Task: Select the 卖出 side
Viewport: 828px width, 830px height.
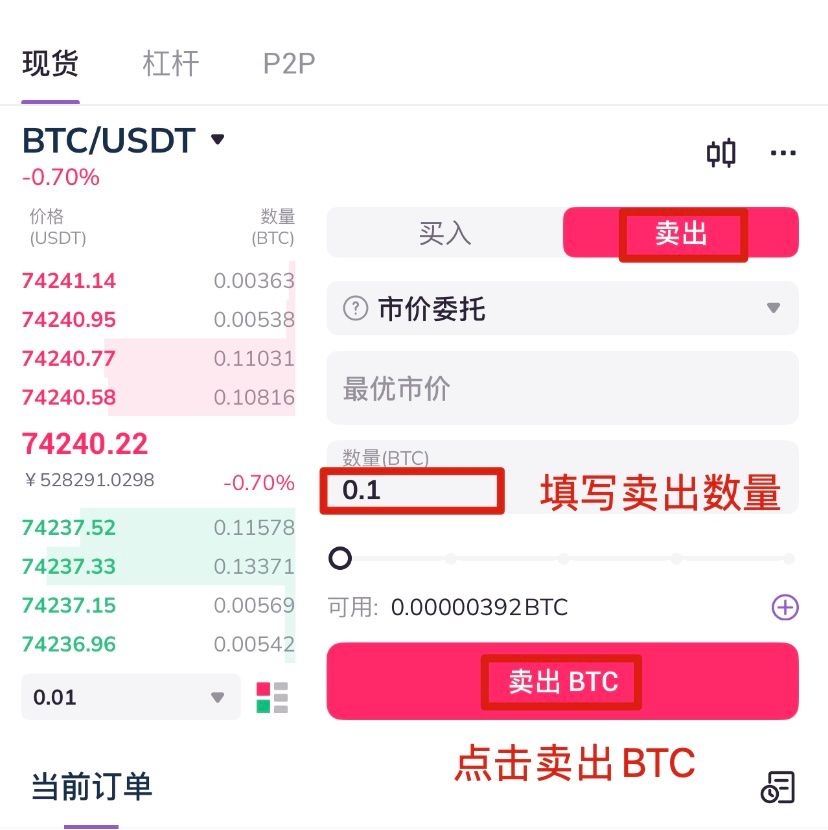Action: click(681, 233)
